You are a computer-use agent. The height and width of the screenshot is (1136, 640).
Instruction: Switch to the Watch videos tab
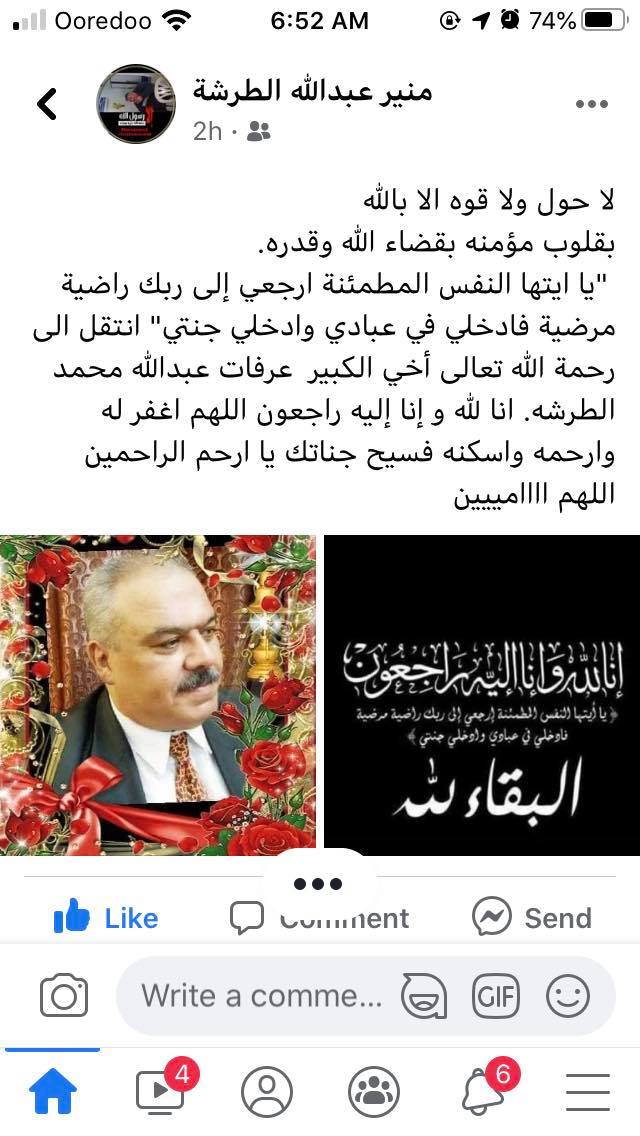162,1091
